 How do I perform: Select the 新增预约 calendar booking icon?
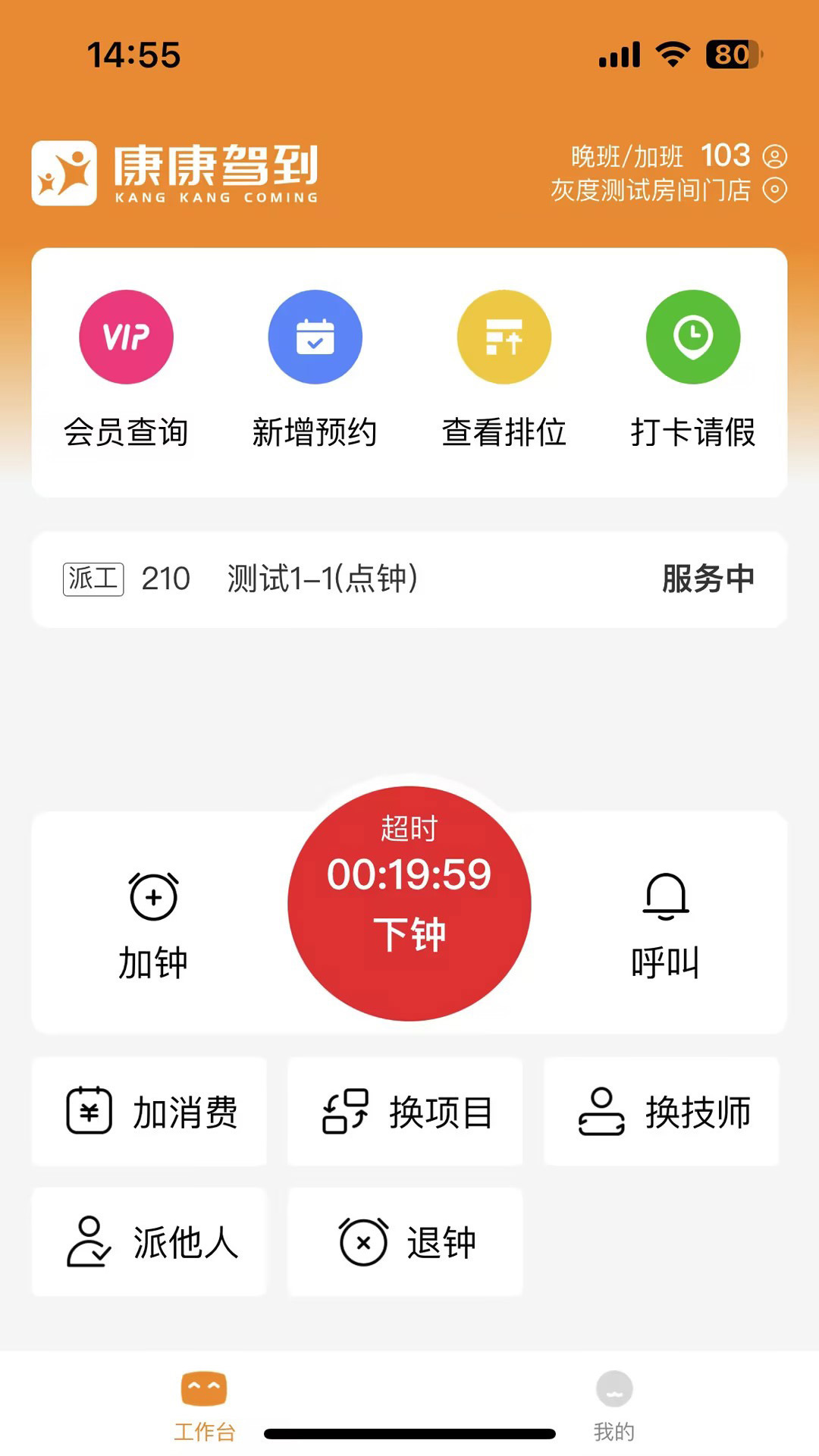tap(315, 337)
